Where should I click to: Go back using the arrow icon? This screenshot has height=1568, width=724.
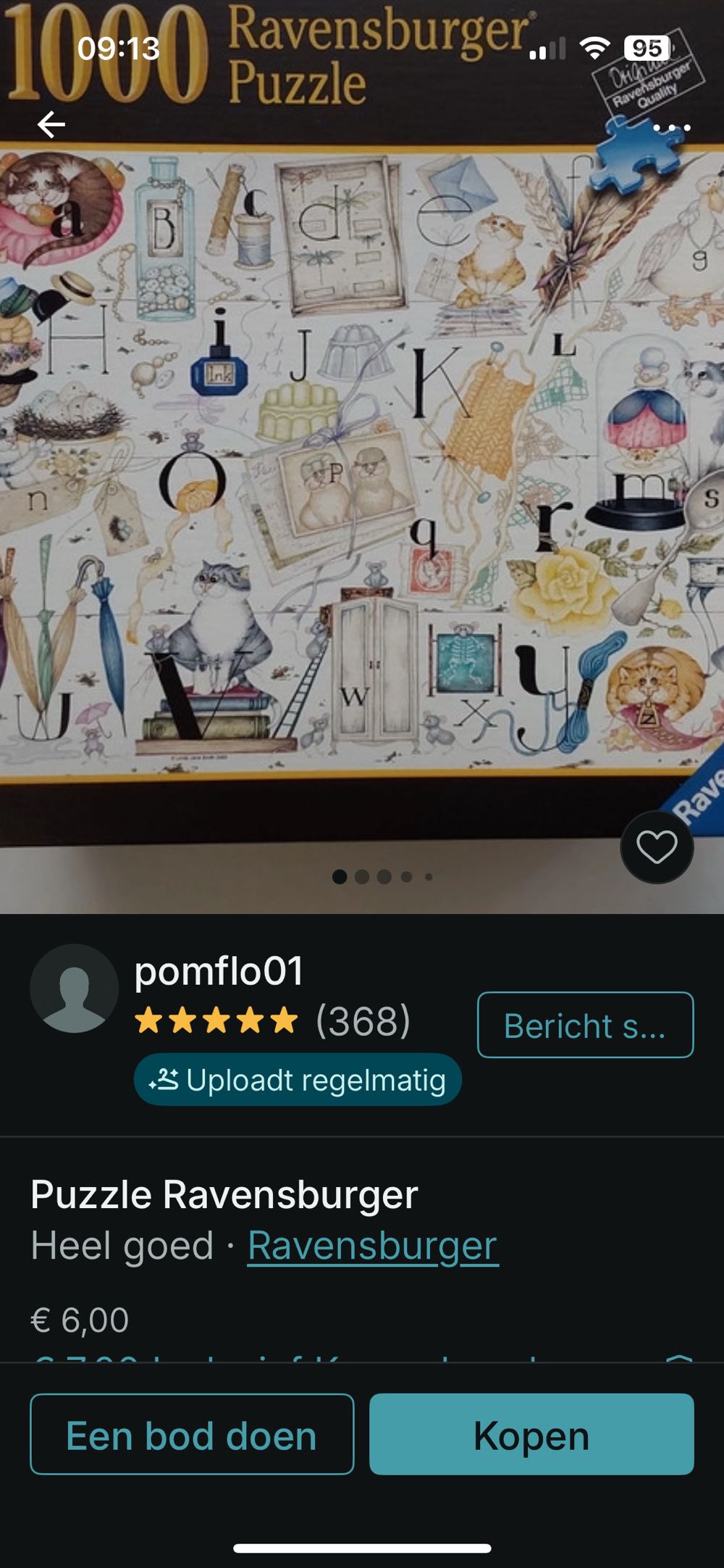pos(51,125)
